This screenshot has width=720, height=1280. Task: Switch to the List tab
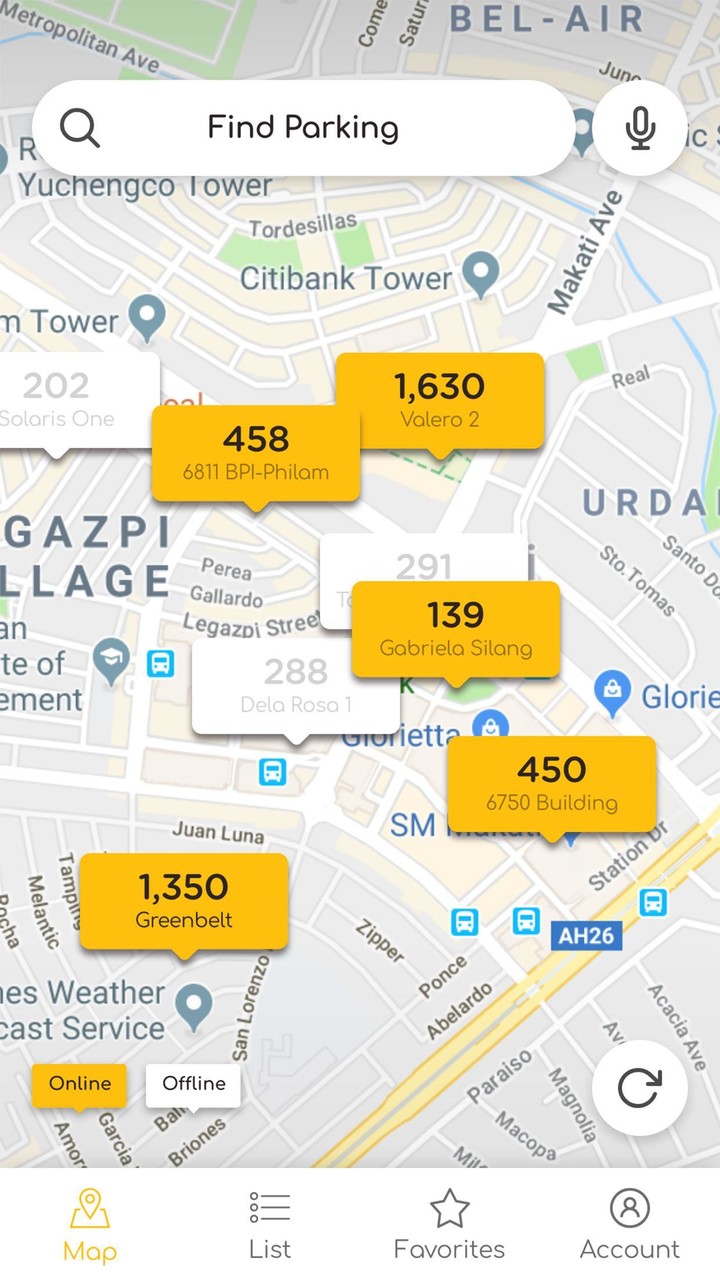coord(270,1225)
